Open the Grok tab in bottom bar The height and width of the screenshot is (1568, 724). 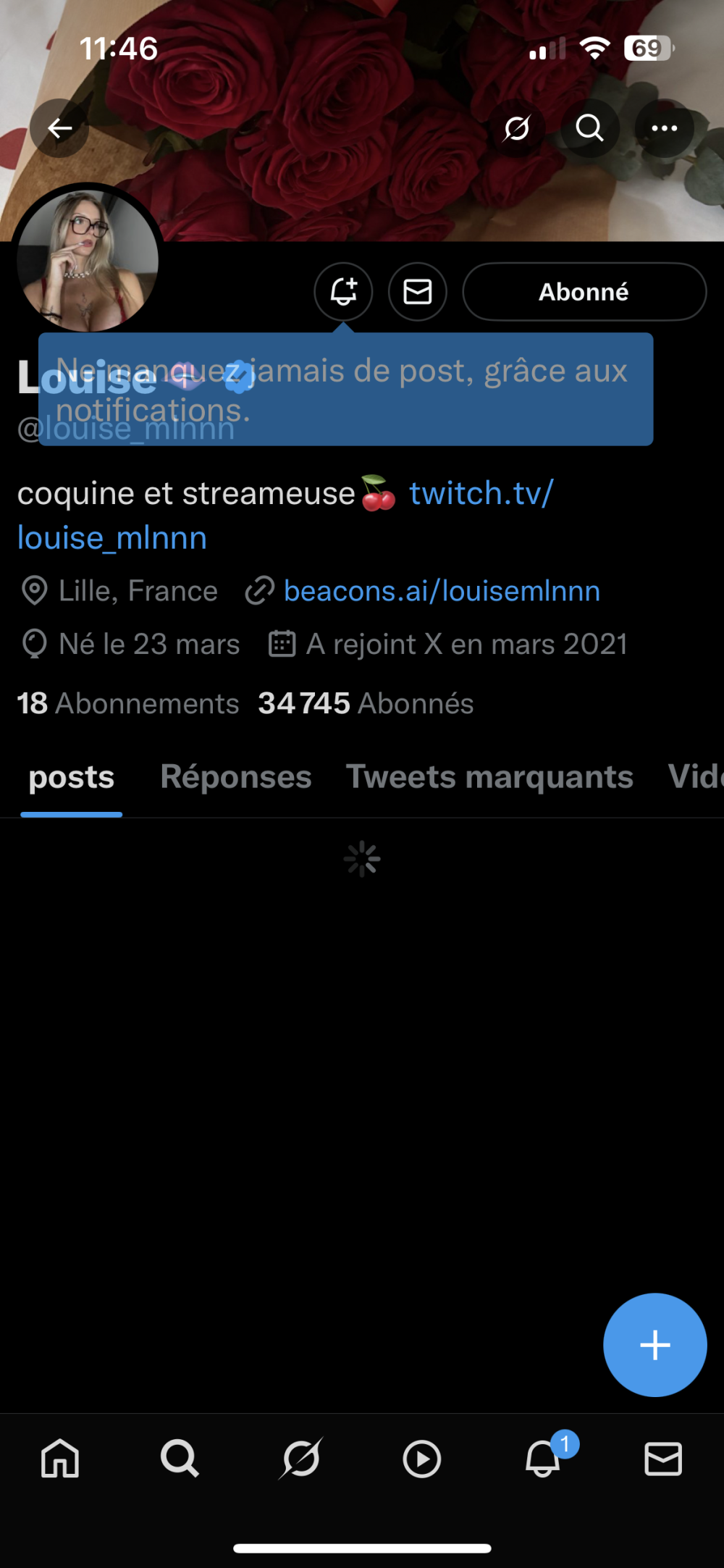300,1459
